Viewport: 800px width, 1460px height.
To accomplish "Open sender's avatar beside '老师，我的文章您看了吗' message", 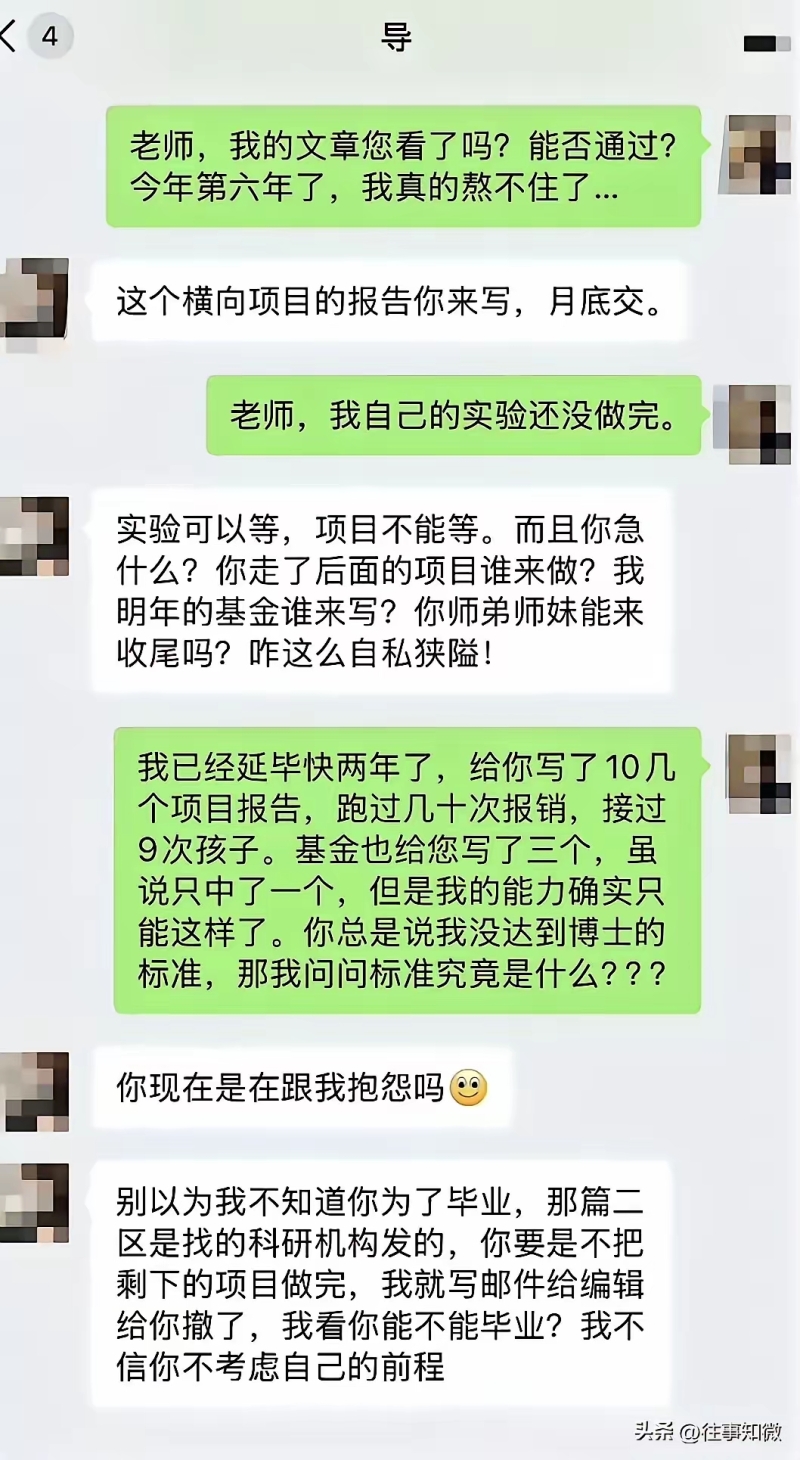I will tap(759, 154).
